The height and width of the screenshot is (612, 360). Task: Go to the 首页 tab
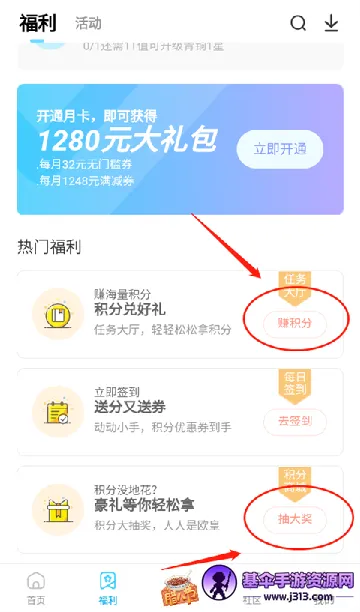[x=36, y=589]
